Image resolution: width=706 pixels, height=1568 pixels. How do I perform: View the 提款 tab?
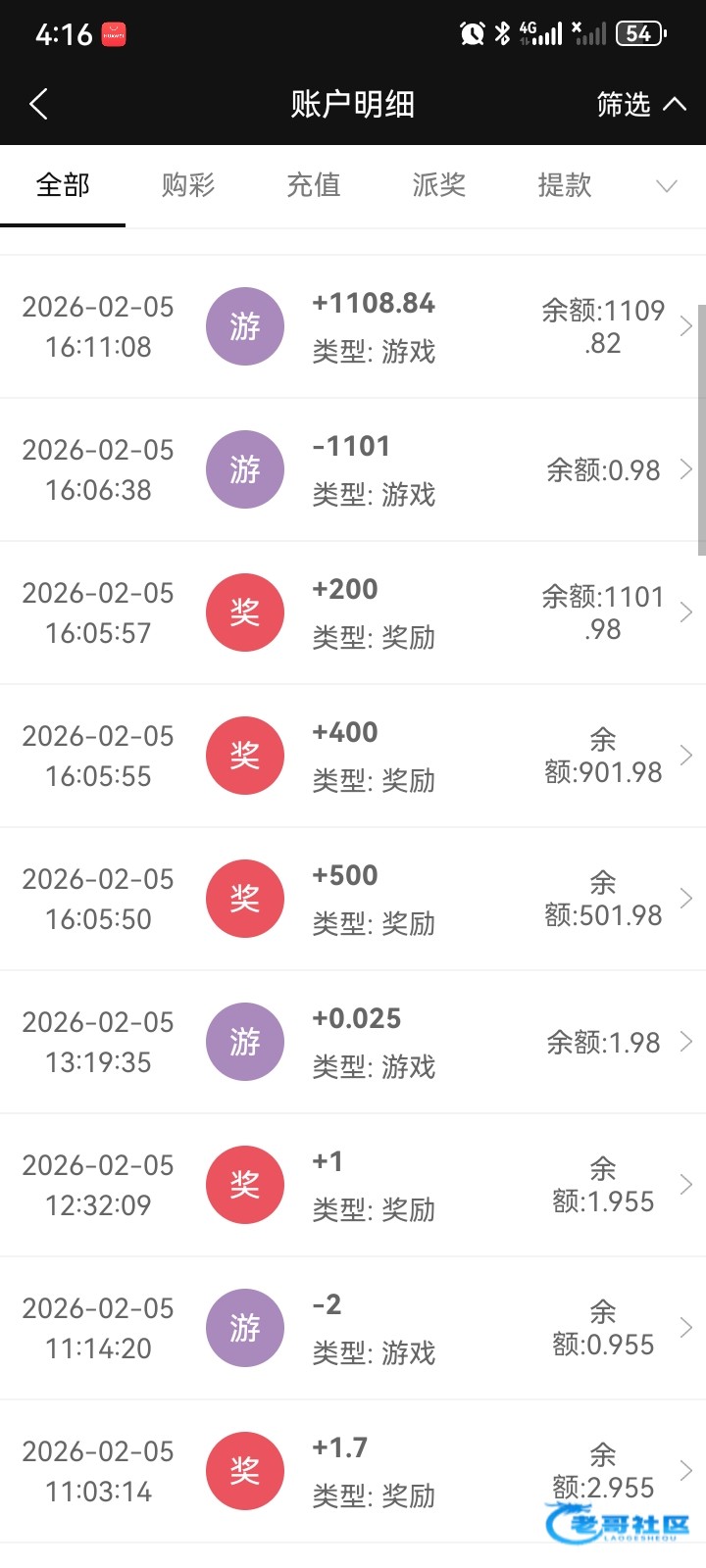coord(565,185)
